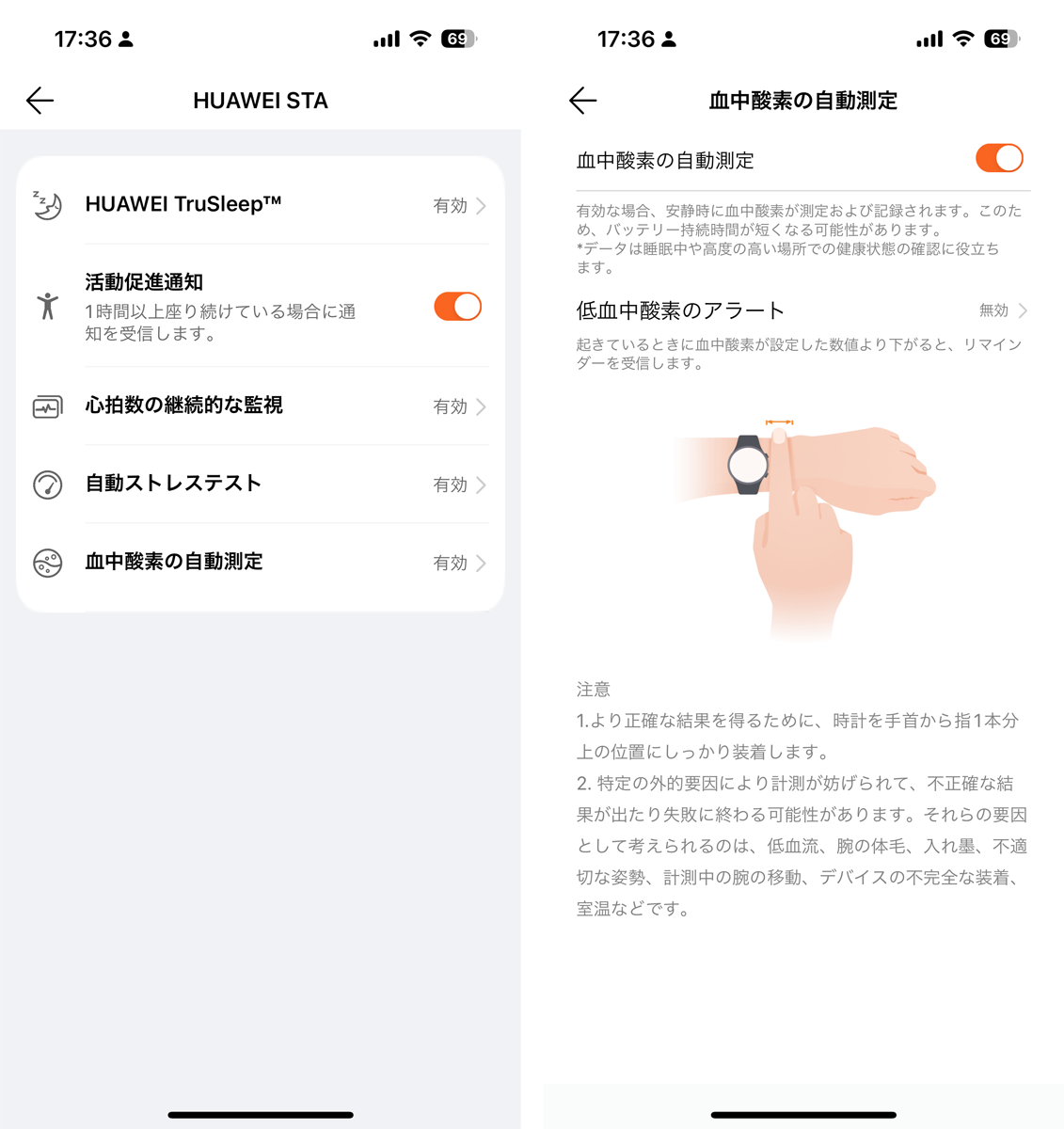This screenshot has height=1129, width=1064.
Task: Open 心拍数の継続的な監視 settings
Action: coord(261,406)
